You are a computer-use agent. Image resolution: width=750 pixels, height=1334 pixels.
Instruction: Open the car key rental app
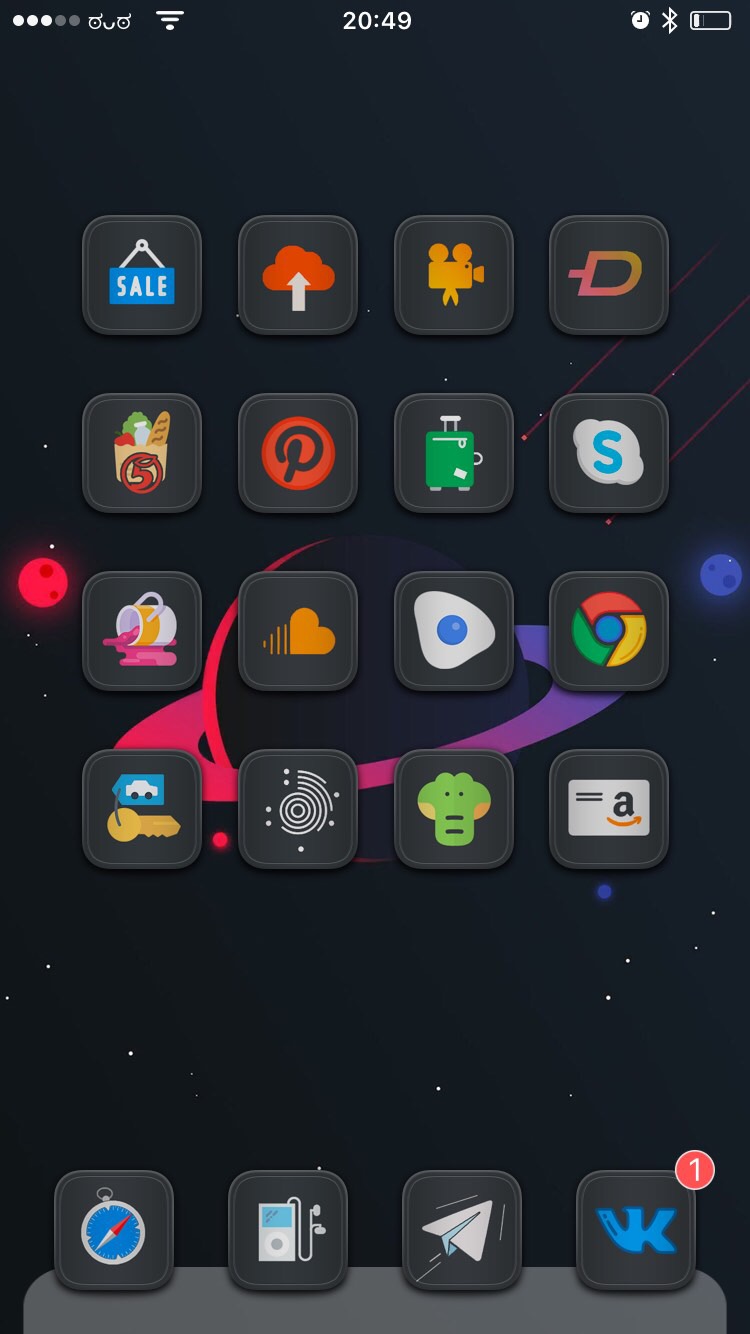pyautogui.click(x=142, y=809)
